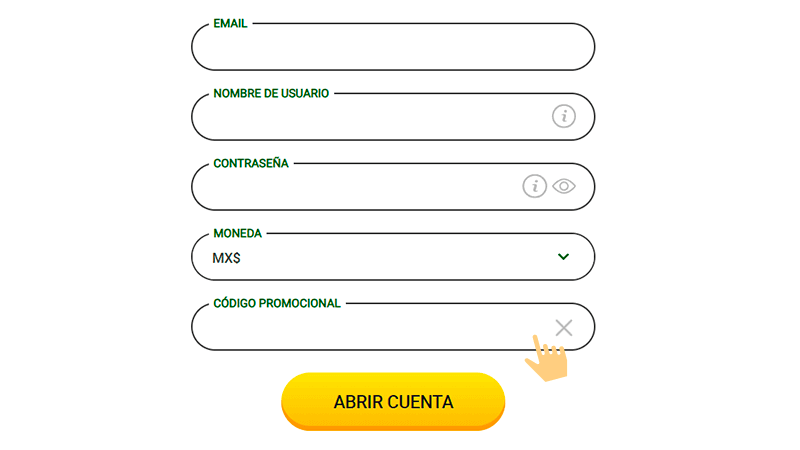
Task: Tap the Email input field
Action: (392, 48)
